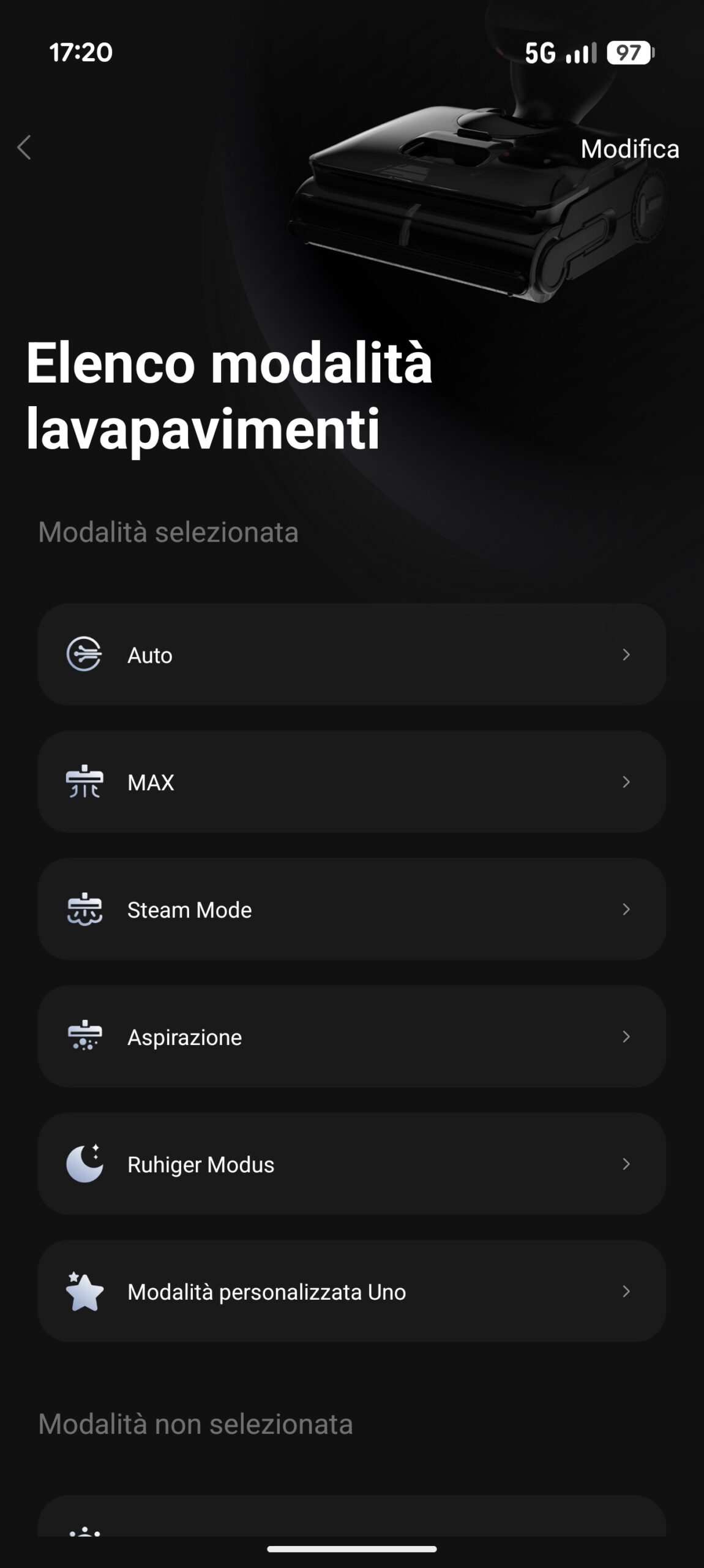Select the Ruhiger Modus moon icon

point(86,1164)
